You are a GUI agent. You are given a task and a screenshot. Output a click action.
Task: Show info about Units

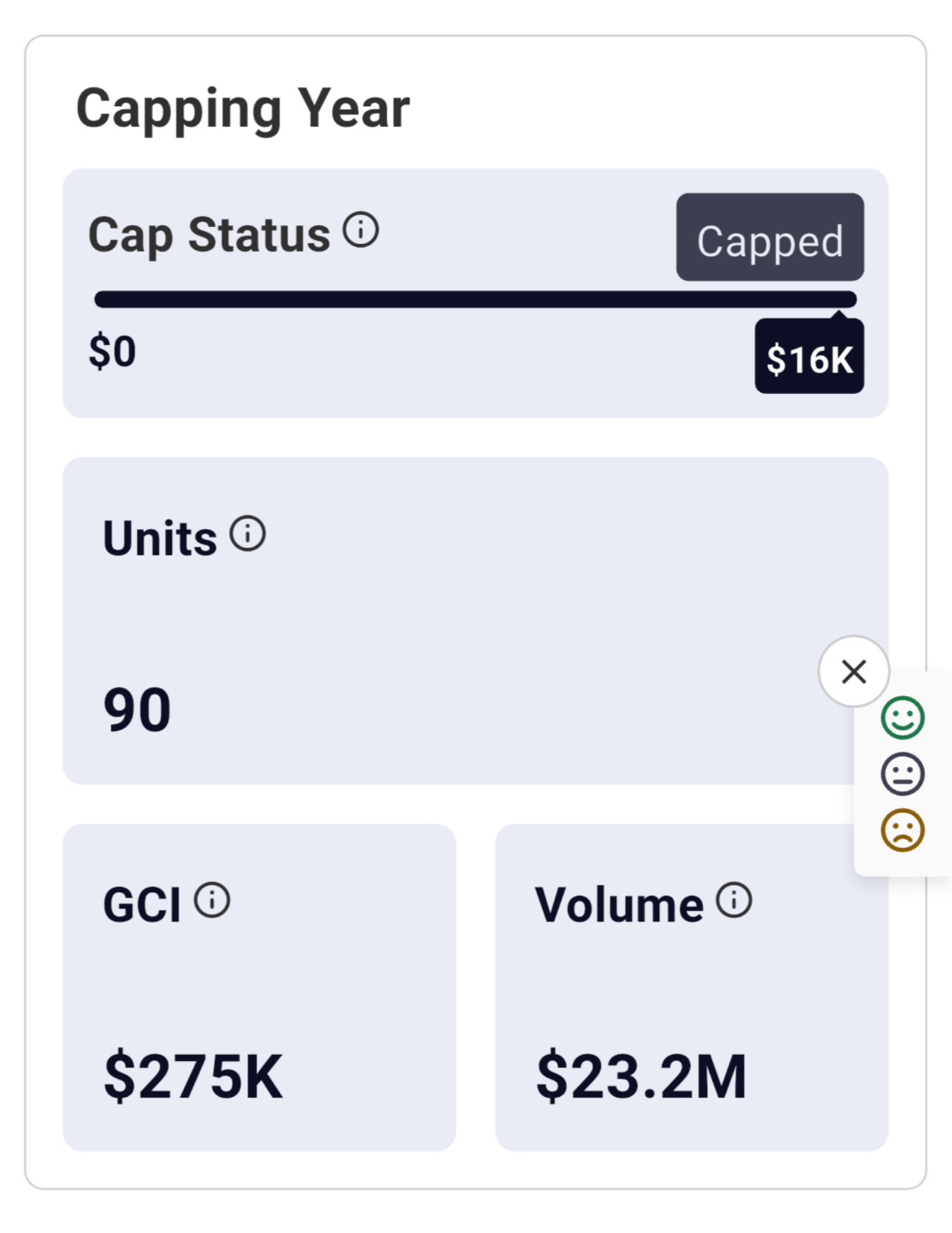[x=248, y=534]
